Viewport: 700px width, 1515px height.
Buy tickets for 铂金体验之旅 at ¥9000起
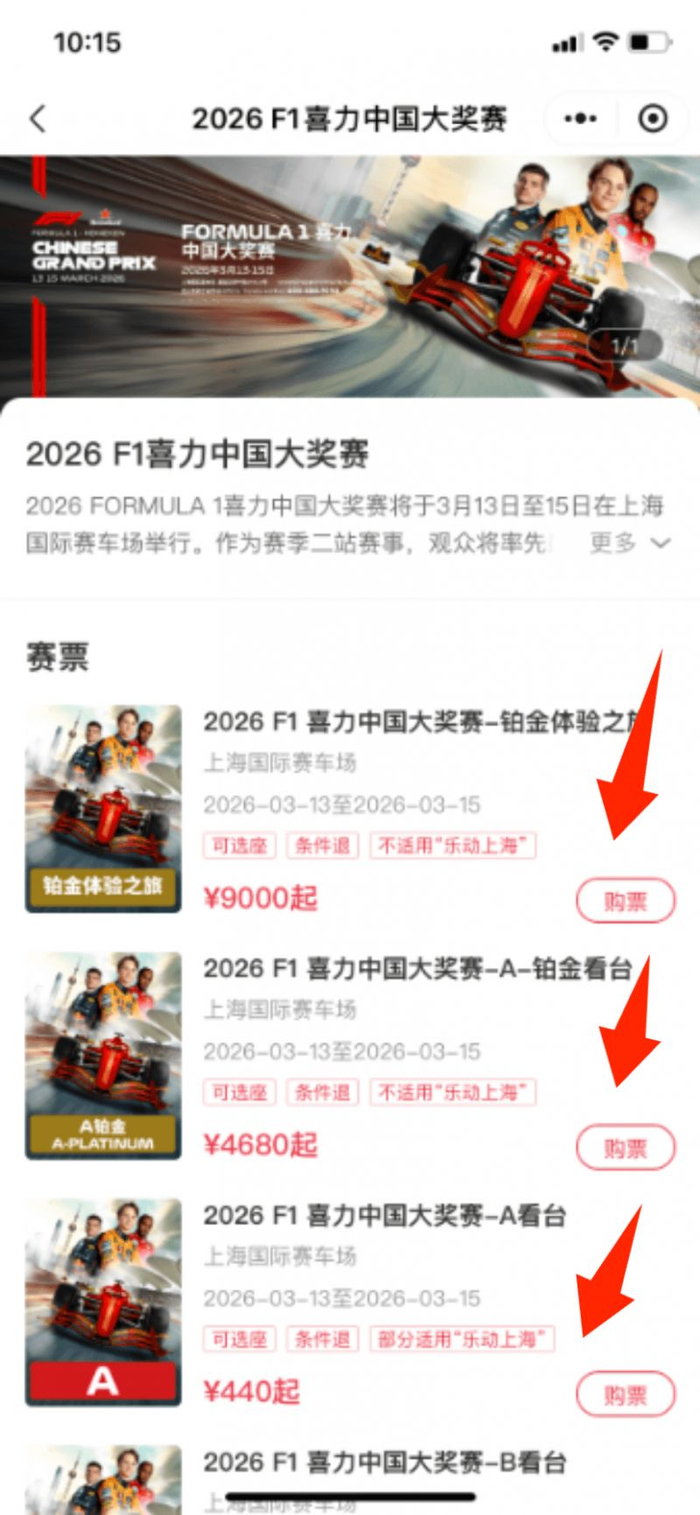626,902
